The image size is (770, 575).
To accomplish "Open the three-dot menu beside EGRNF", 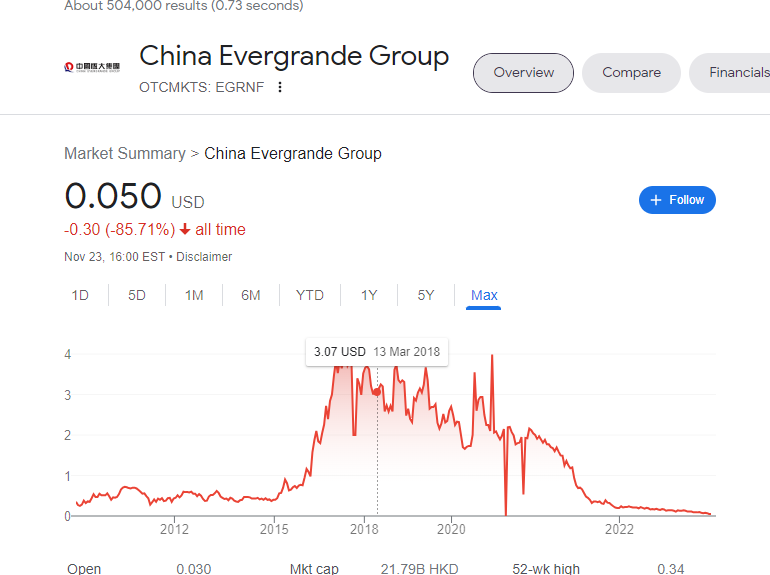I will click(x=280, y=87).
